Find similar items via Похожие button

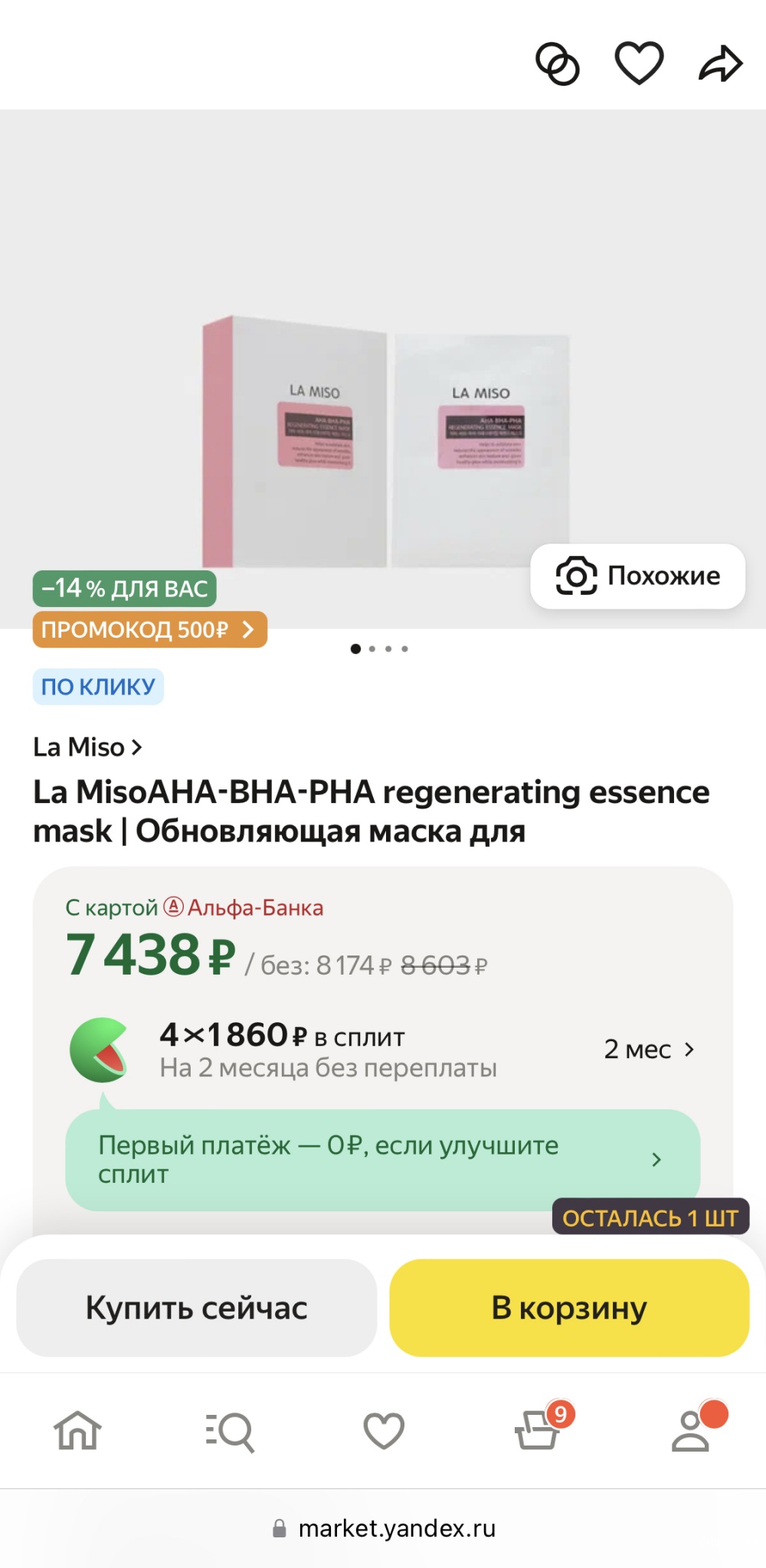point(637,576)
